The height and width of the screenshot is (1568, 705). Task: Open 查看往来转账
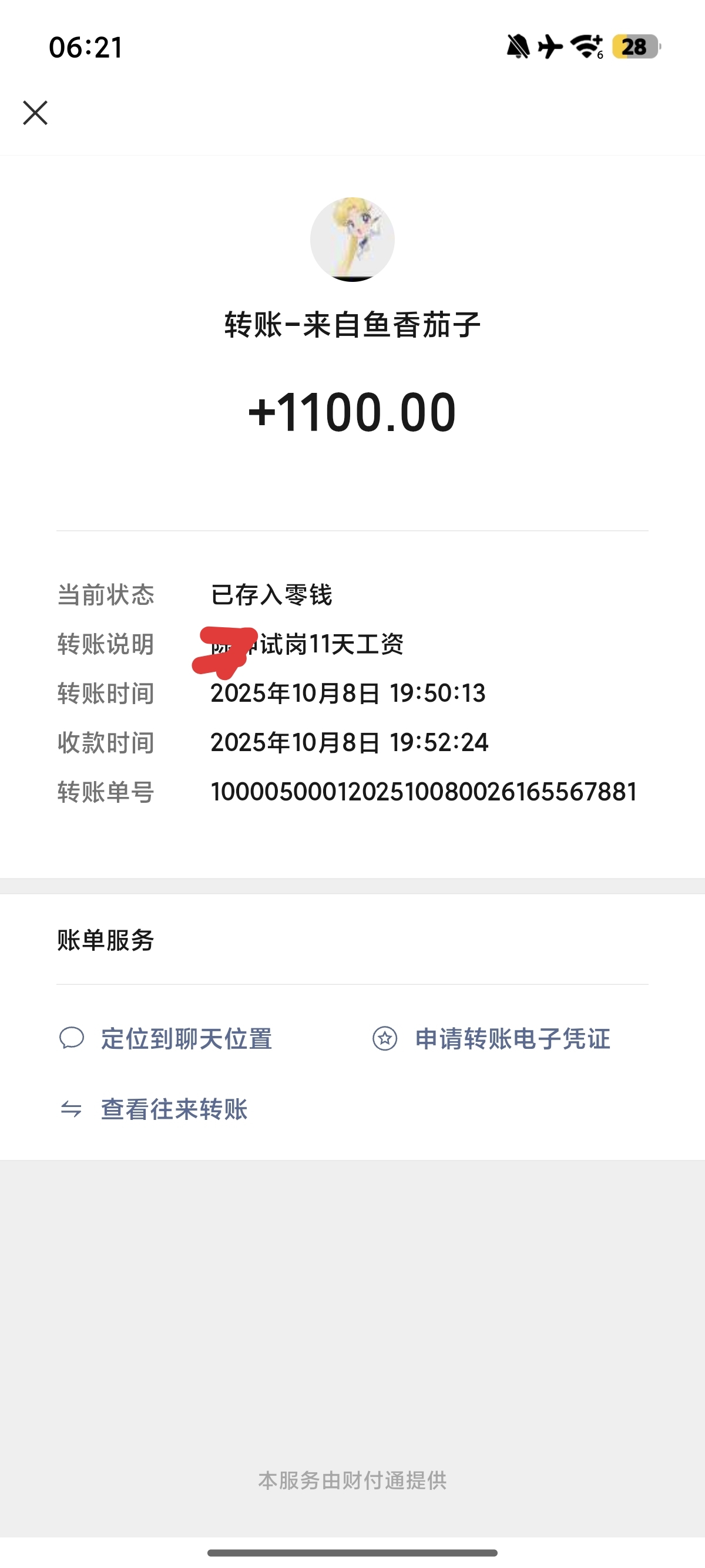point(173,1109)
